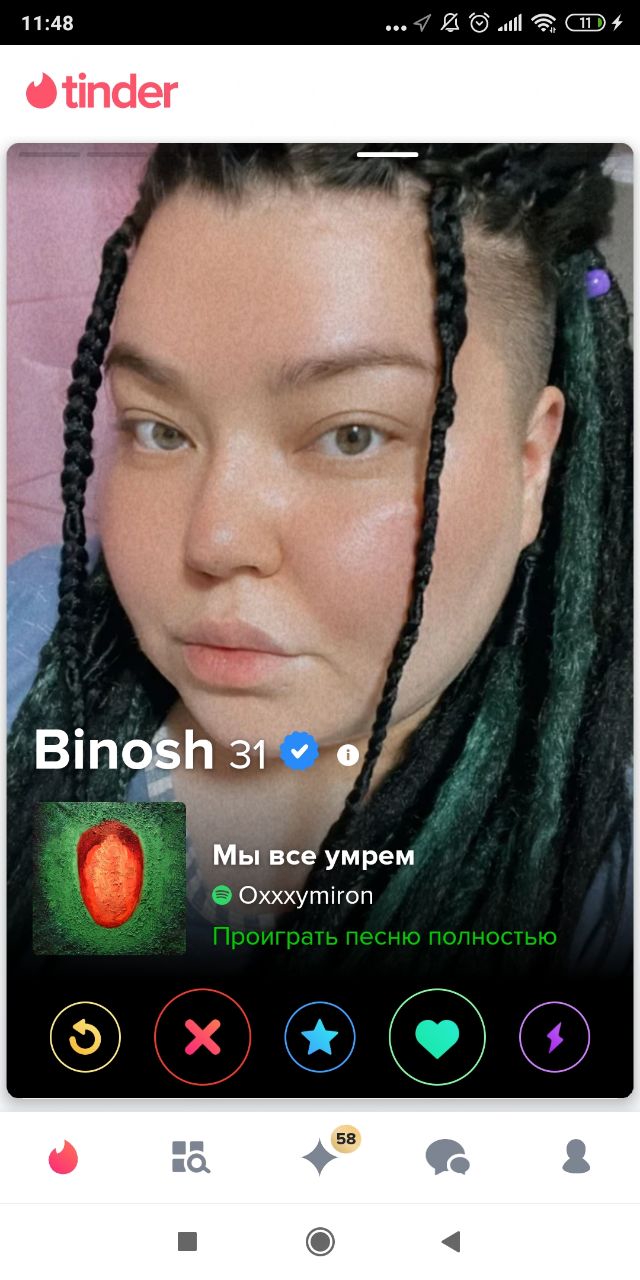Rewind the last swipe

(85, 1037)
